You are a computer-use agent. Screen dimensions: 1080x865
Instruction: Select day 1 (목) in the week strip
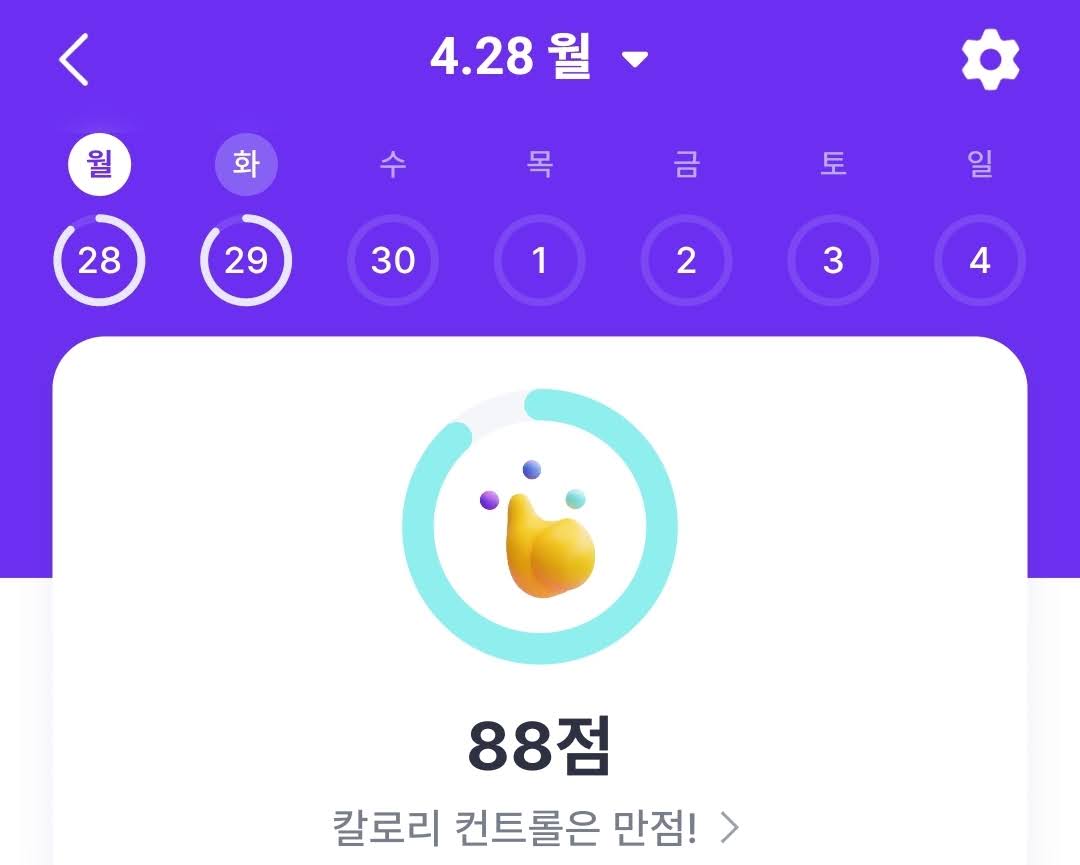coord(539,260)
